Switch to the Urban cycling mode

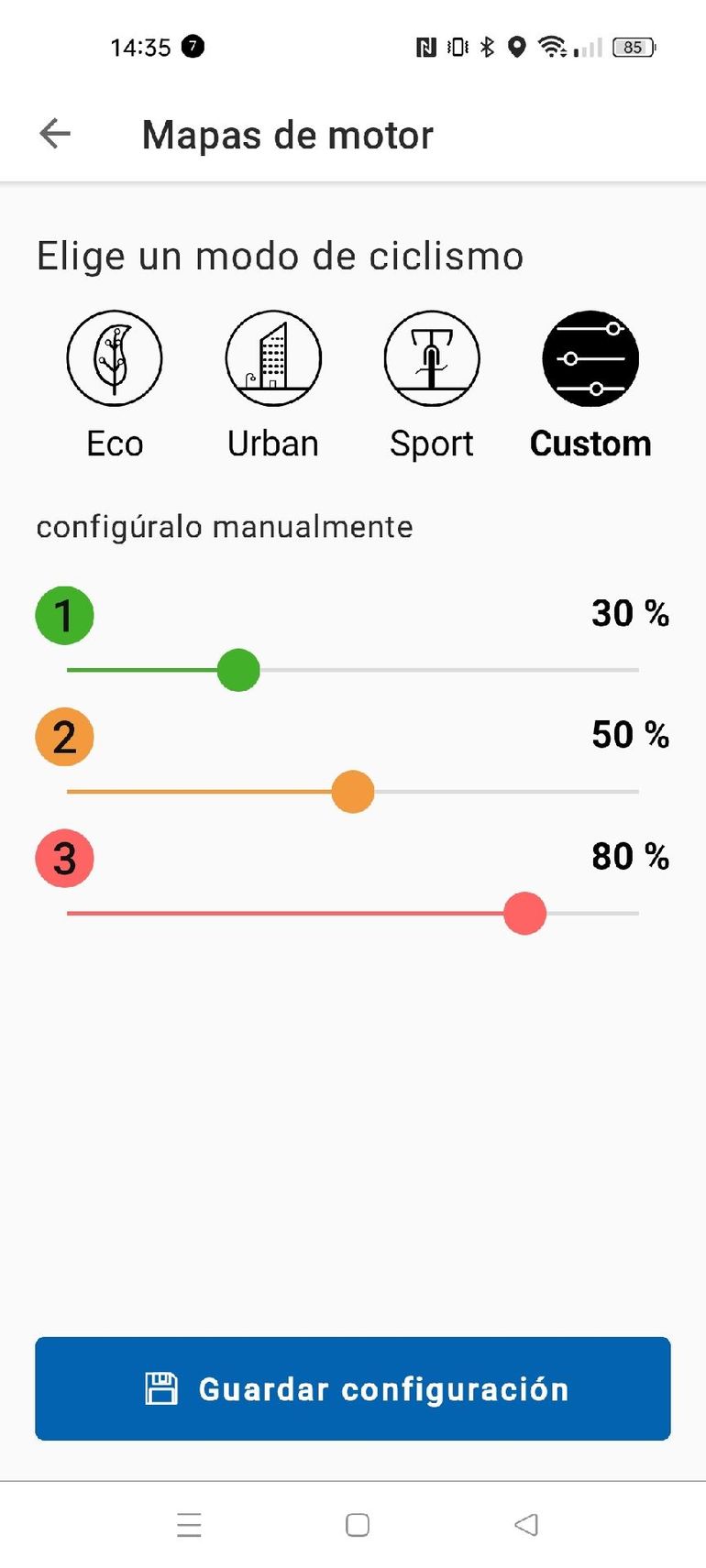[273, 358]
